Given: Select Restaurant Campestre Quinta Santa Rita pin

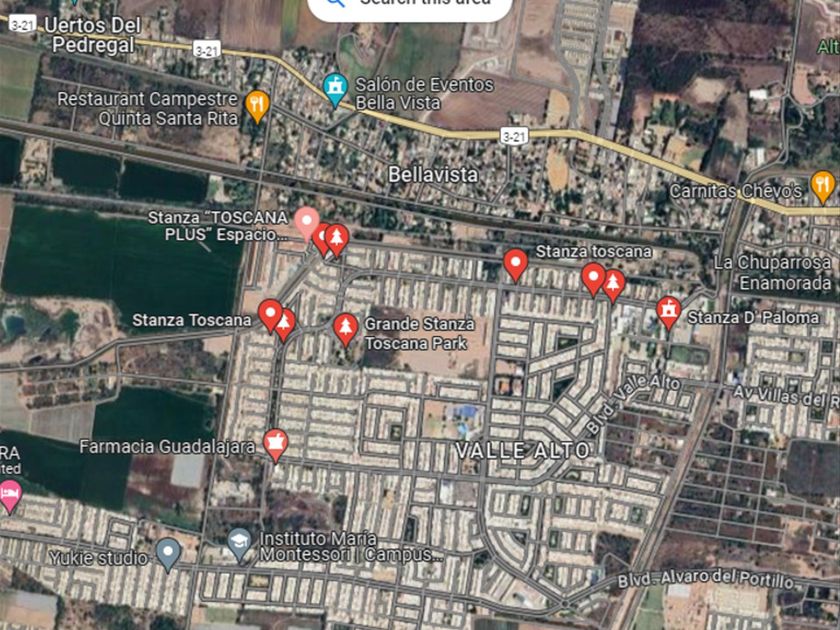Looking at the screenshot, I should (x=258, y=104).
